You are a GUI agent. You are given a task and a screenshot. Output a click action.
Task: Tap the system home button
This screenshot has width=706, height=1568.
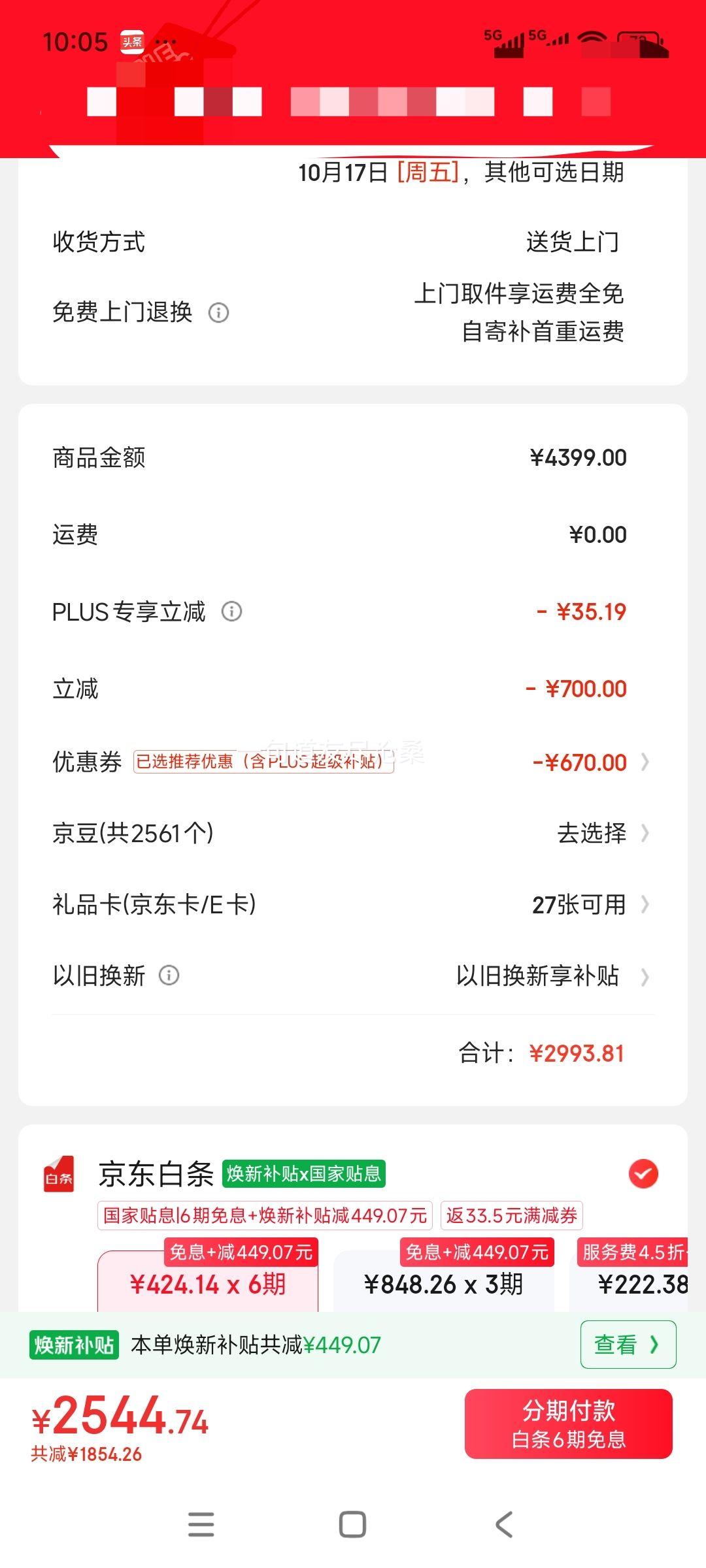click(x=352, y=1524)
